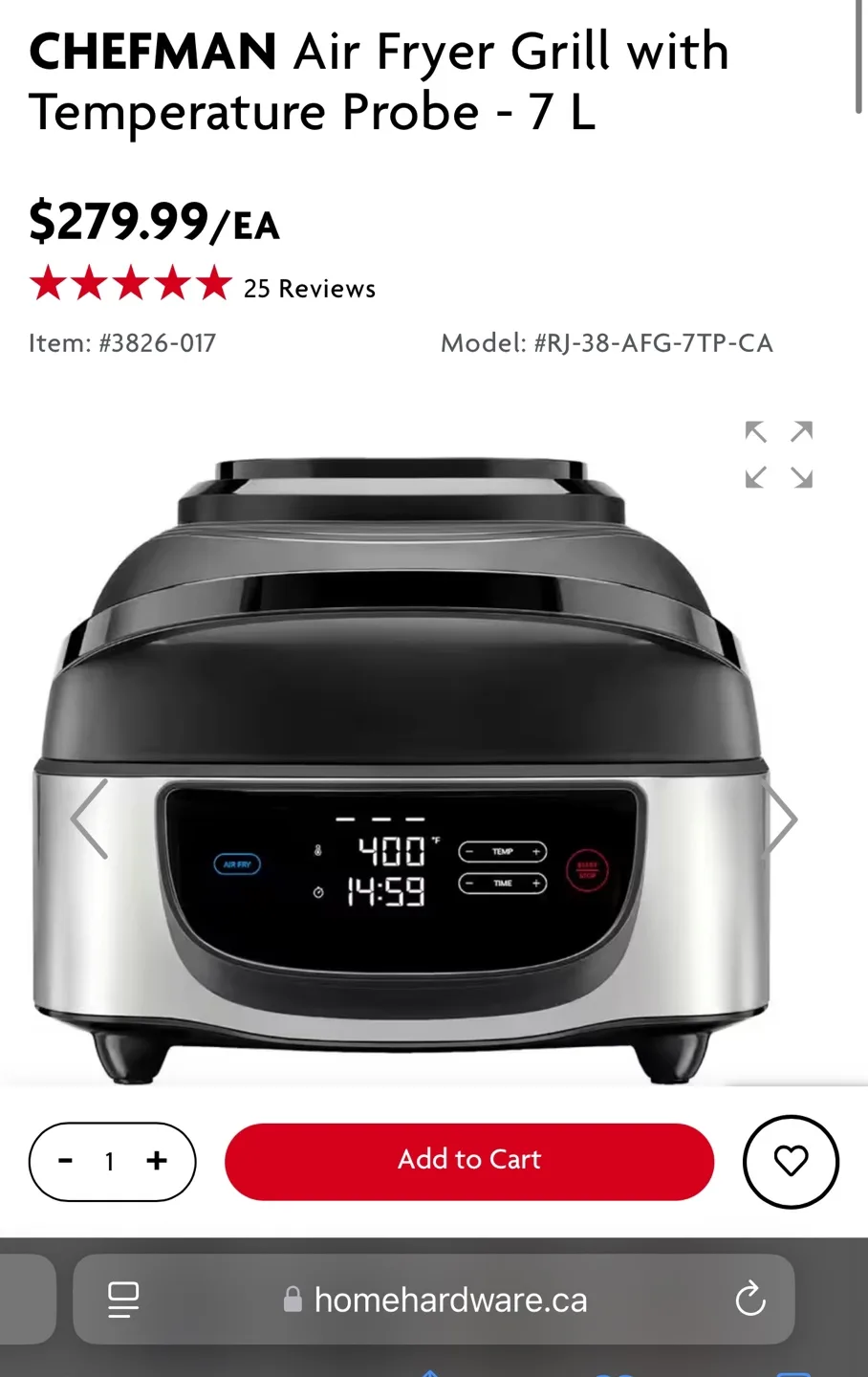
Task: Select the quantity field showing 1
Action: (x=109, y=1161)
